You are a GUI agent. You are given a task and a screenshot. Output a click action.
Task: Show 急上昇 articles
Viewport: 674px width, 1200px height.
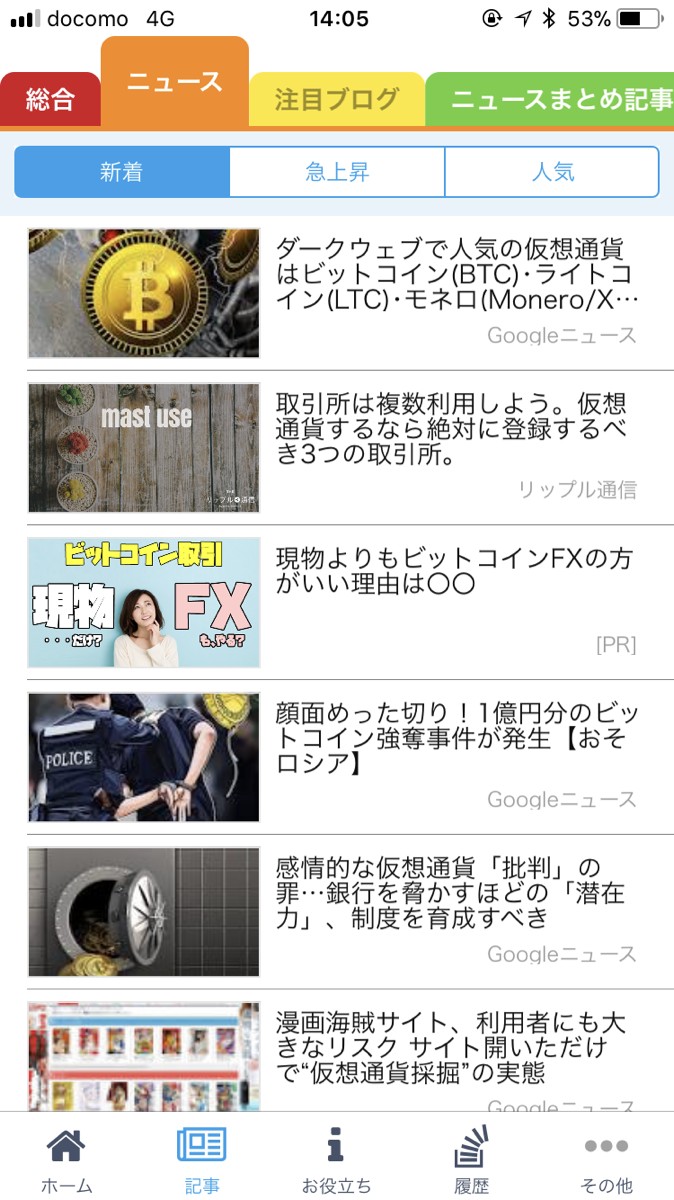[337, 172]
